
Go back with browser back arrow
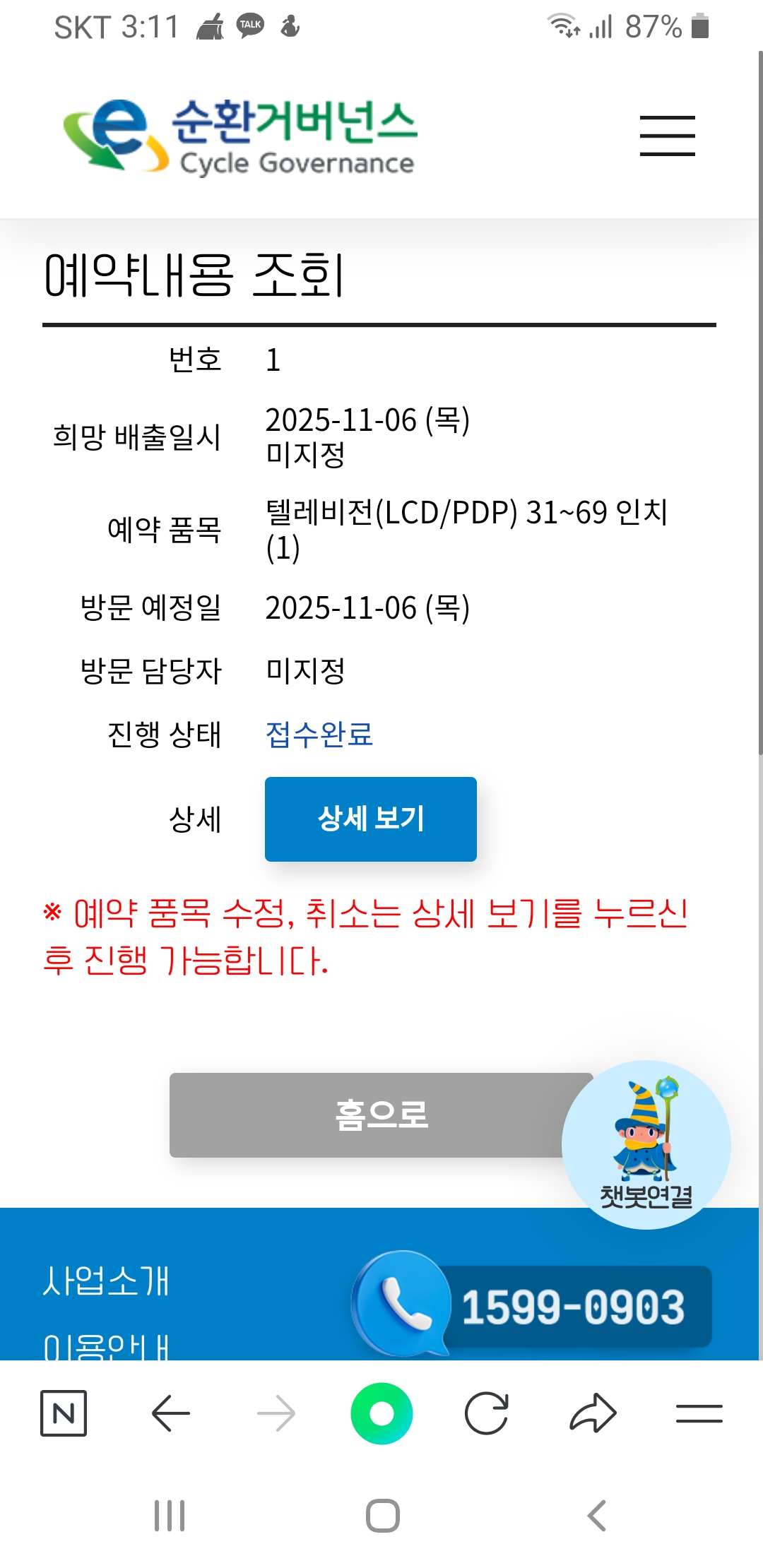pyautogui.click(x=170, y=1413)
